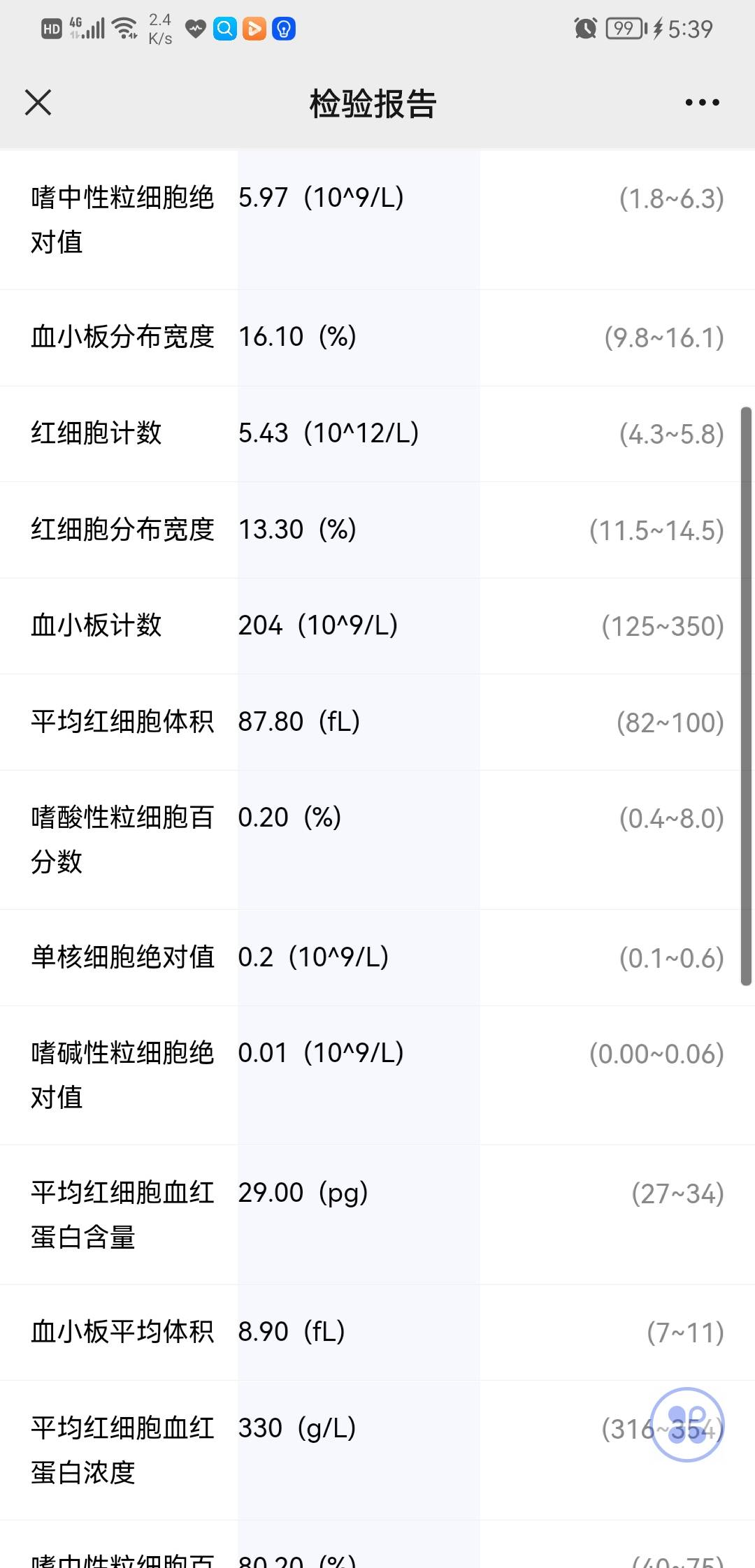The height and width of the screenshot is (1568, 755).
Task: Select the 血小板计数 result row
Action: [x=377, y=625]
